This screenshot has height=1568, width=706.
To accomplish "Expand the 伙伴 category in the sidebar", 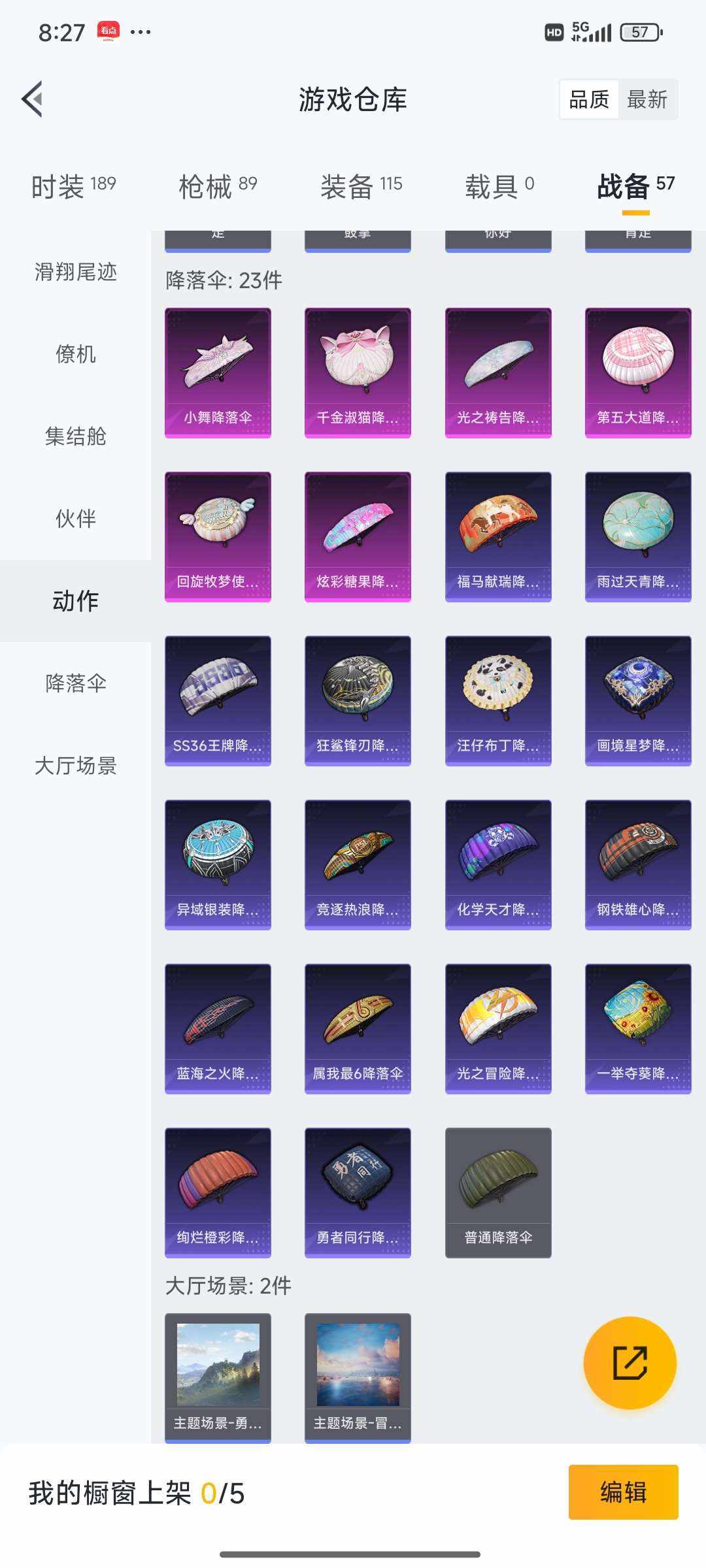I will pos(75,519).
